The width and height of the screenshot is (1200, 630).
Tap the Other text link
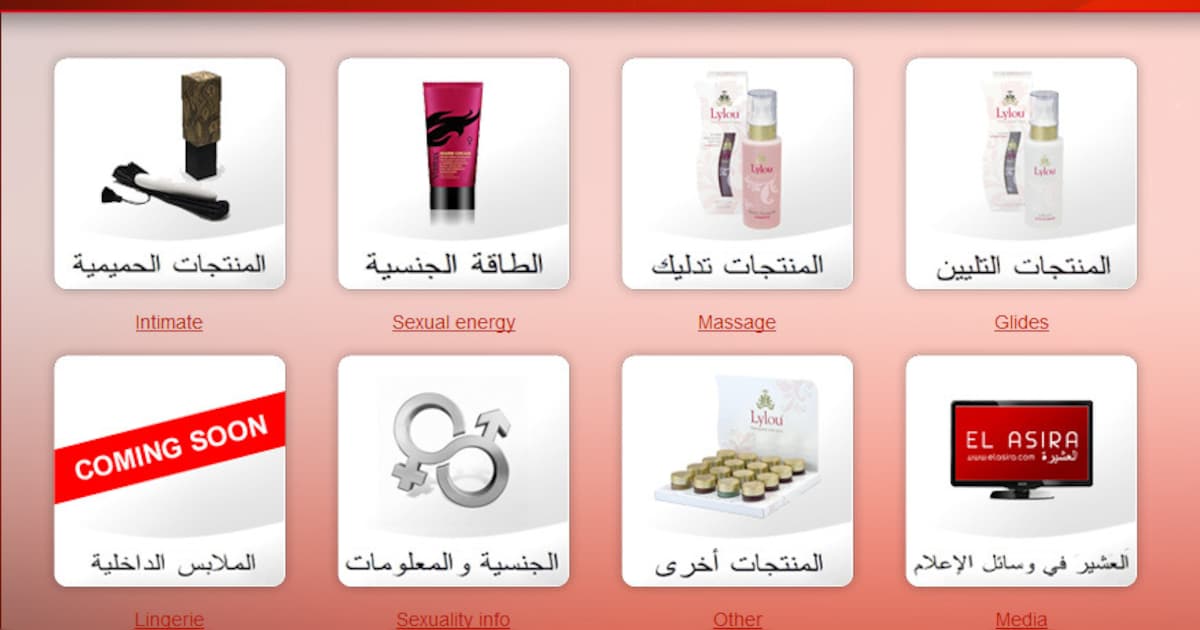pyautogui.click(x=737, y=620)
